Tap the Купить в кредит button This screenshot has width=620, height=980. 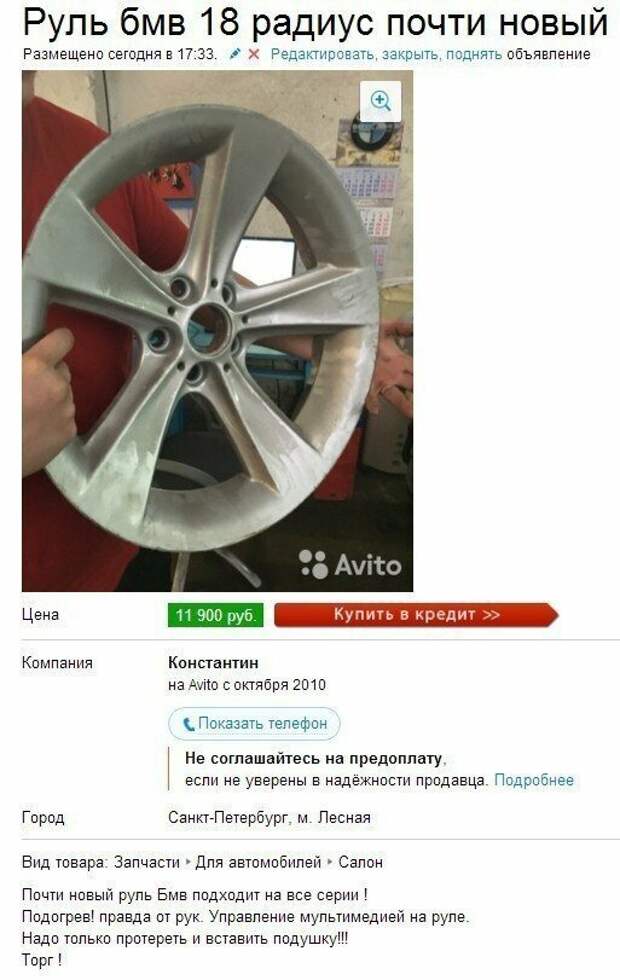(415, 615)
